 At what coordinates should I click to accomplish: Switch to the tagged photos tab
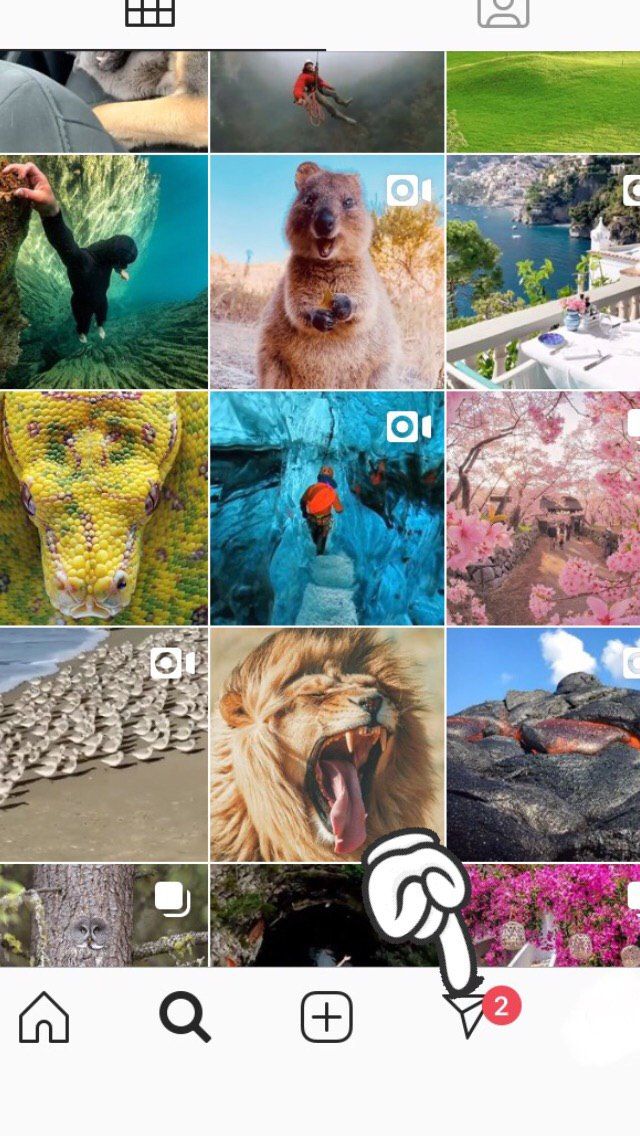pos(503,14)
